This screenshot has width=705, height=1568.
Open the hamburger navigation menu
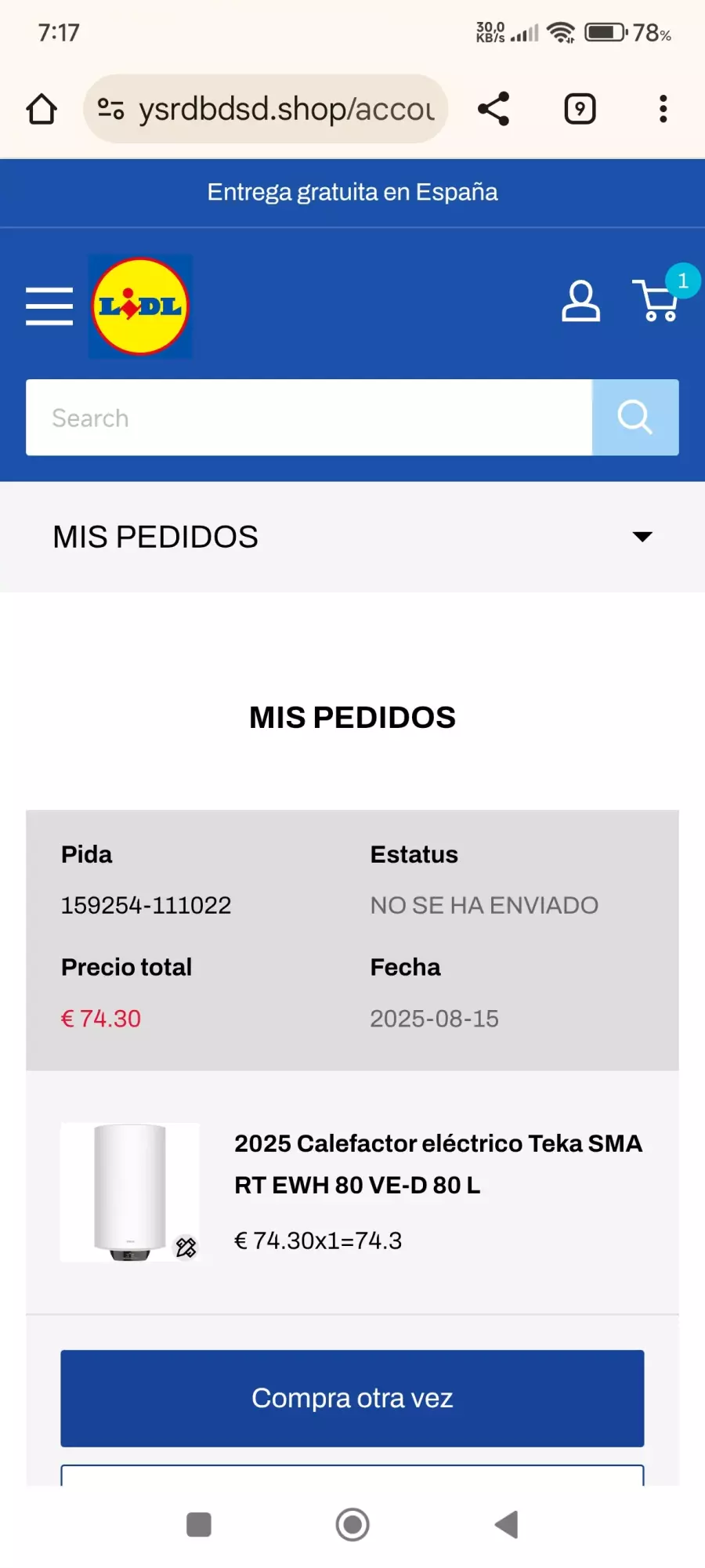click(x=49, y=306)
